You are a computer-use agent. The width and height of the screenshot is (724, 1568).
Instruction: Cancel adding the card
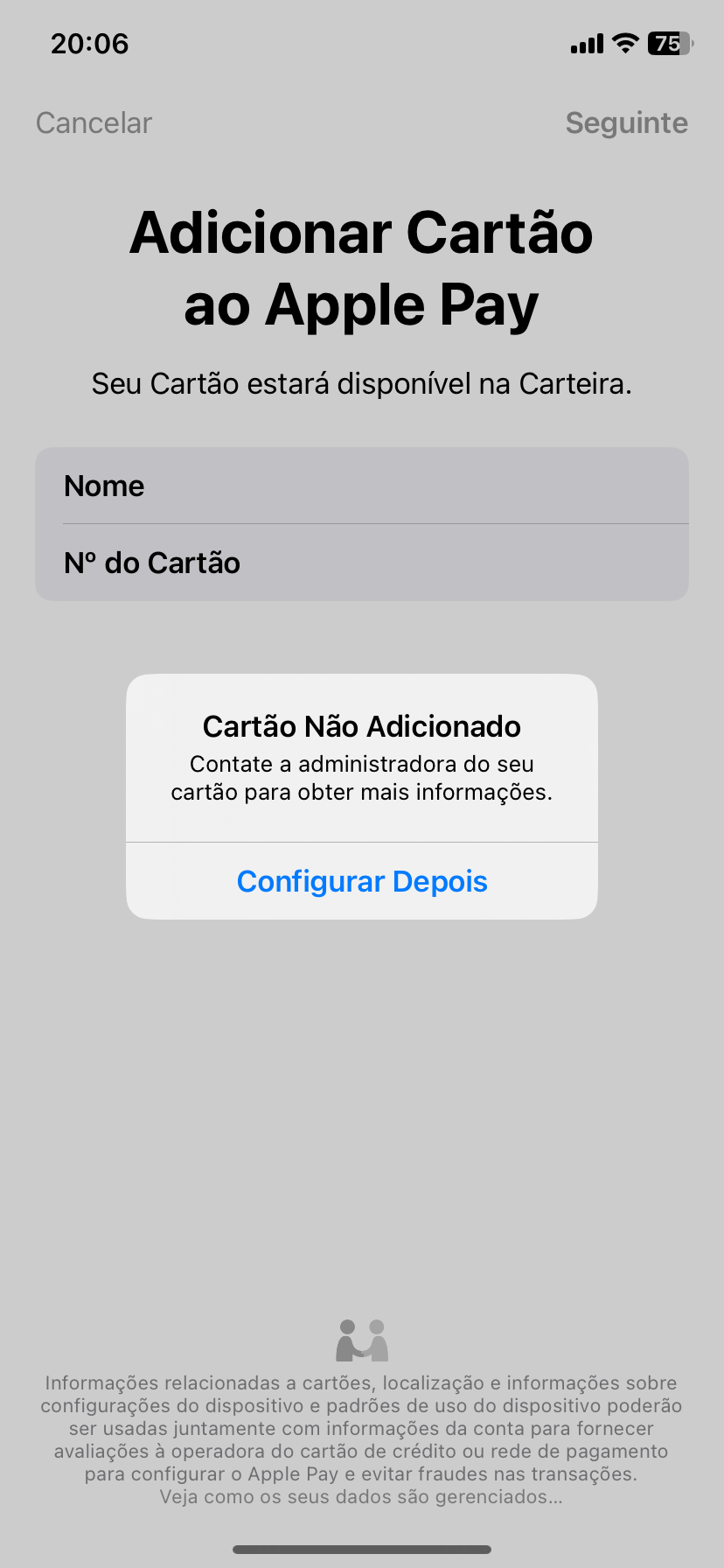pyautogui.click(x=94, y=123)
